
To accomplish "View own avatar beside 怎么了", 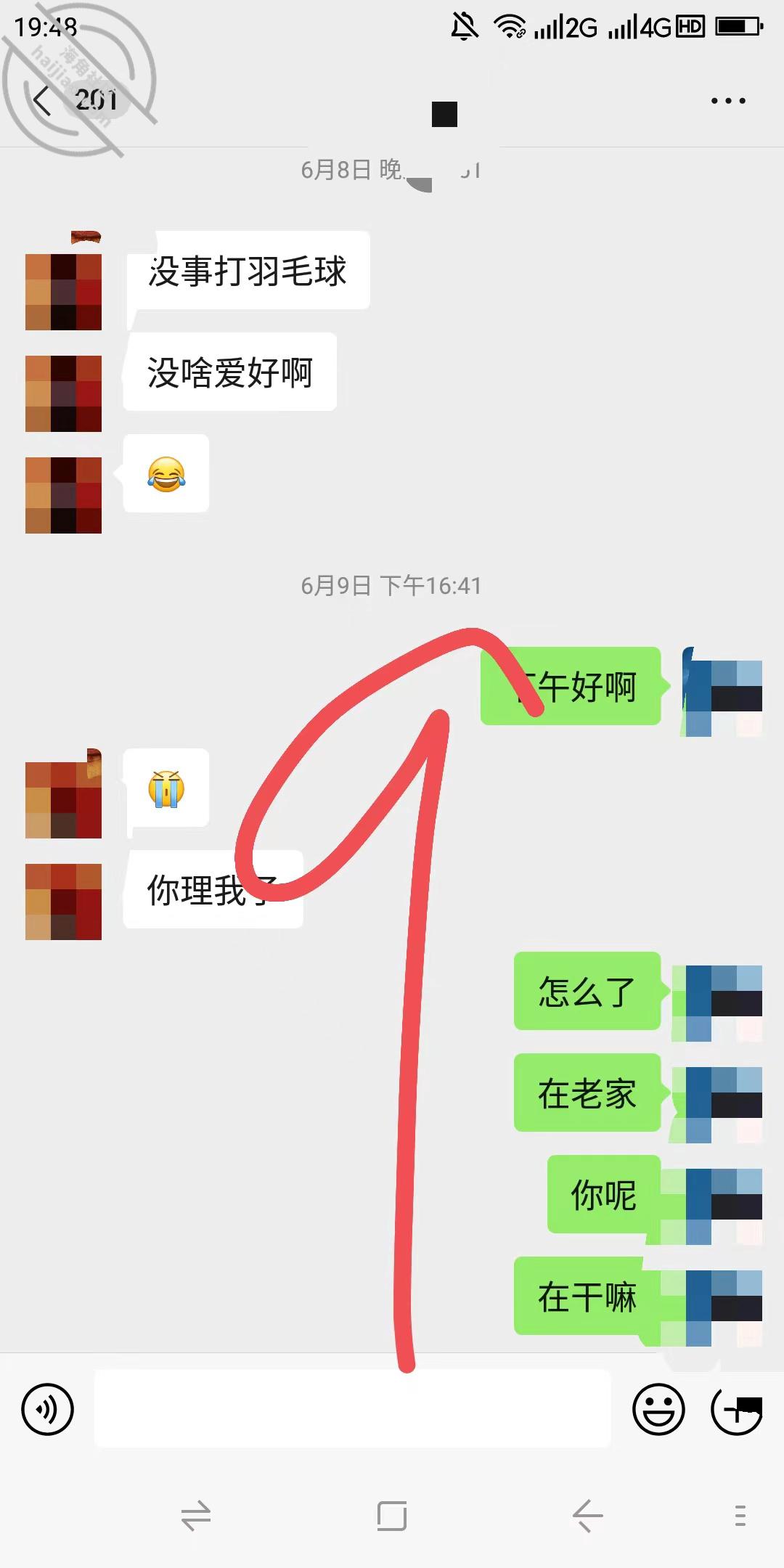I will click(x=724, y=1003).
